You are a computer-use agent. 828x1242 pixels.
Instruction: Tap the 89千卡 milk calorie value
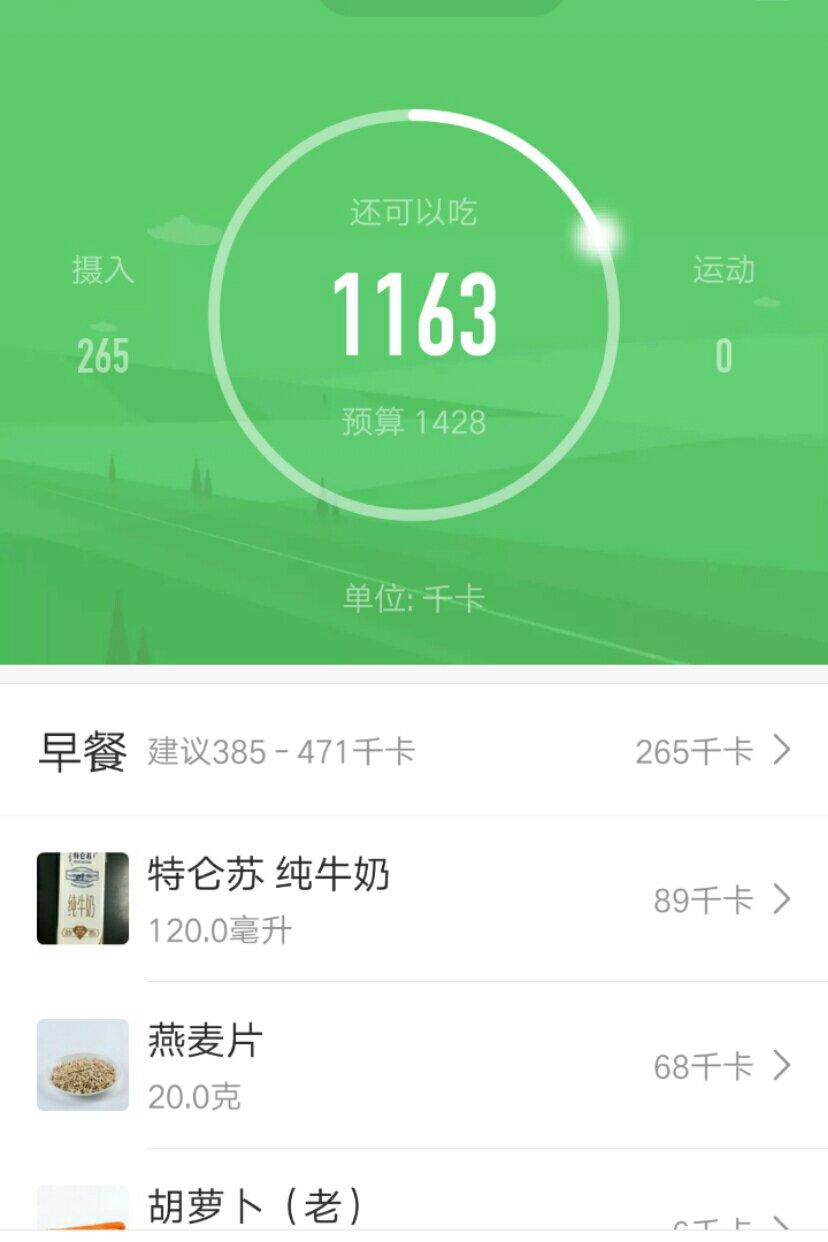tap(700, 898)
